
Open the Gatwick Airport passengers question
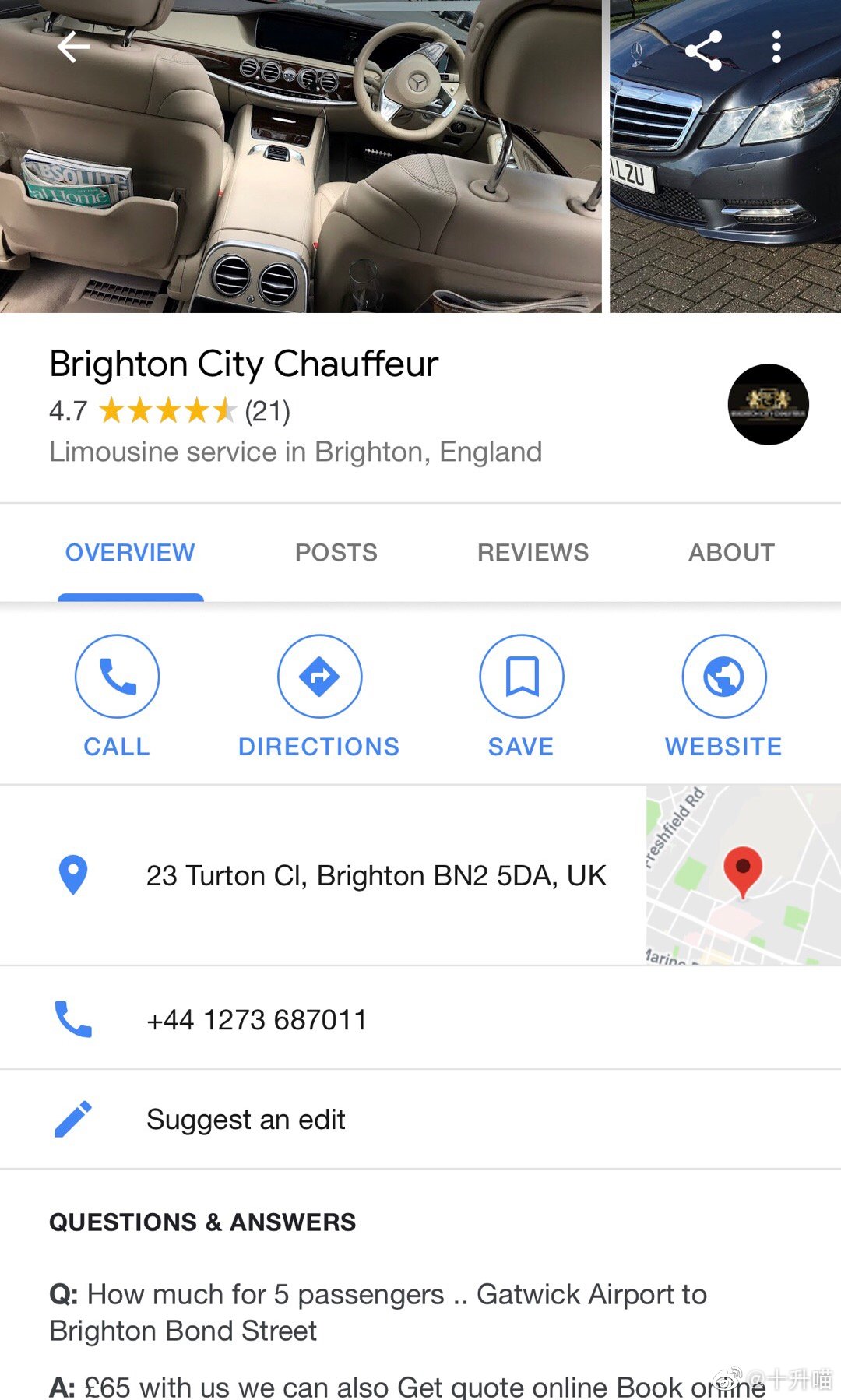(x=378, y=1312)
